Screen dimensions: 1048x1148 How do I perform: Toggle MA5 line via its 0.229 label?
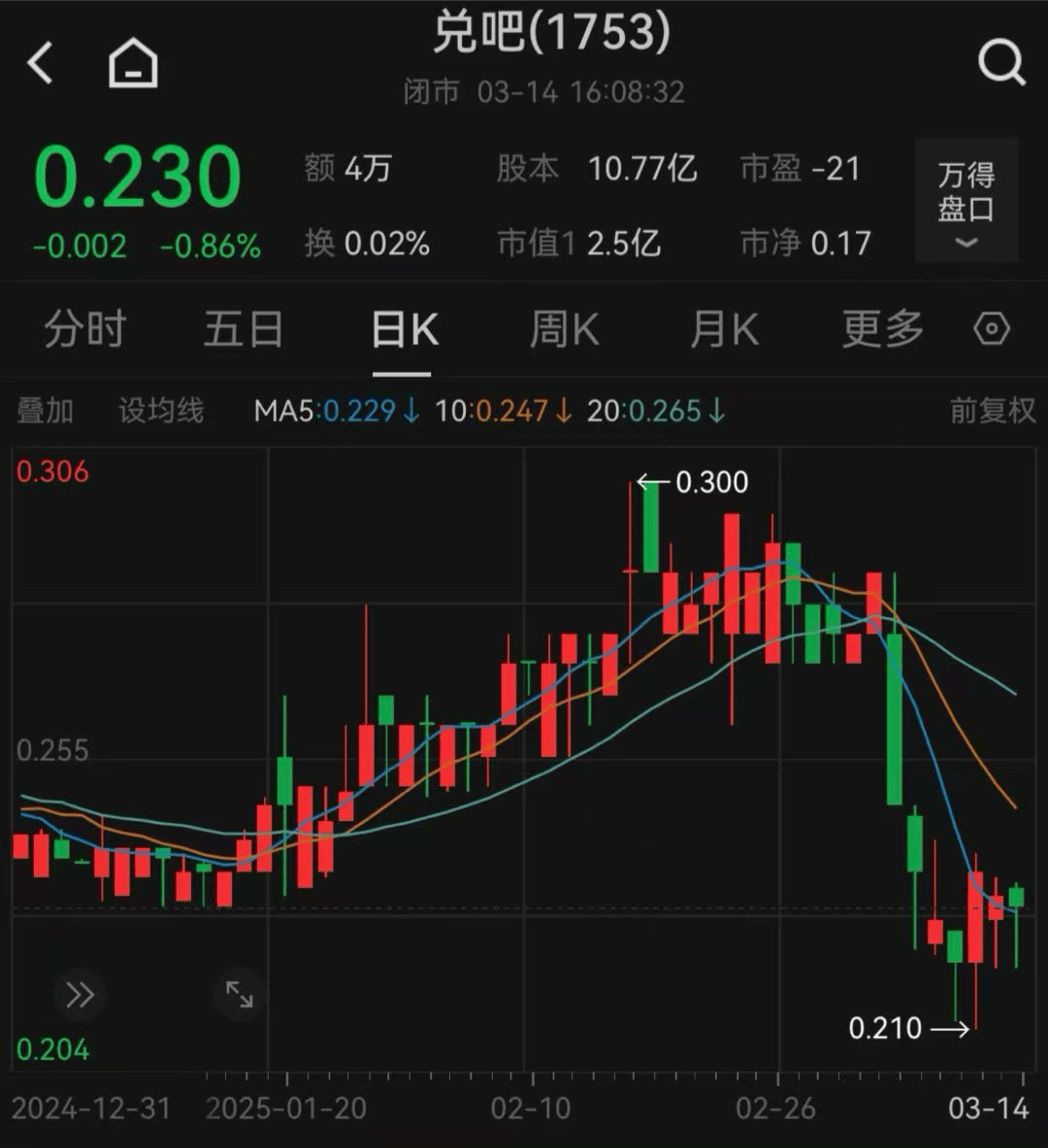[x=359, y=410]
